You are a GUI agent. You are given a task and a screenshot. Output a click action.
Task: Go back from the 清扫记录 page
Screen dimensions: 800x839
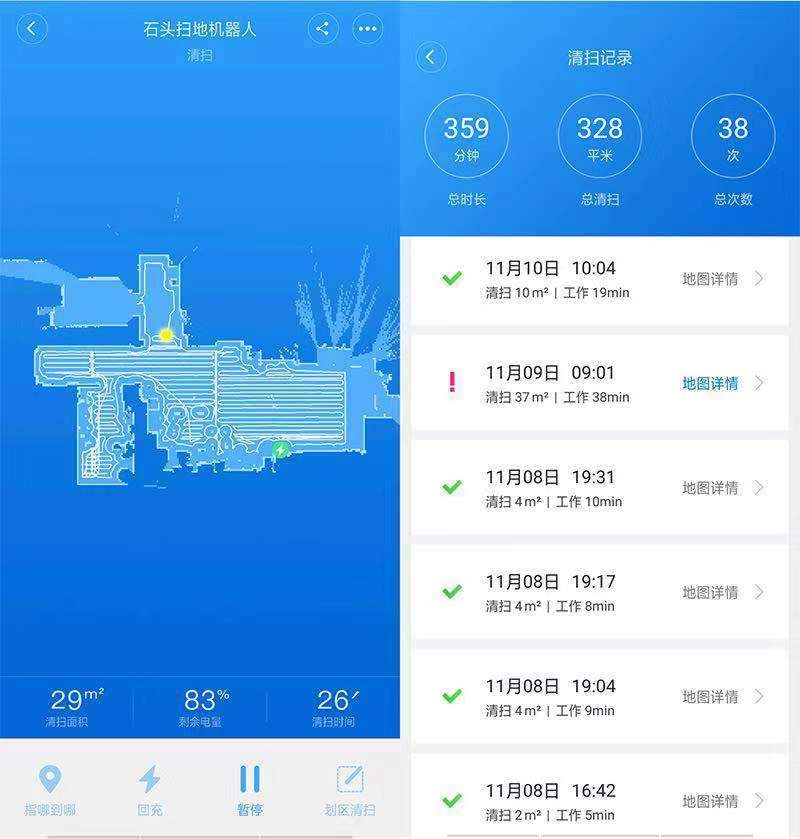pyautogui.click(x=431, y=57)
